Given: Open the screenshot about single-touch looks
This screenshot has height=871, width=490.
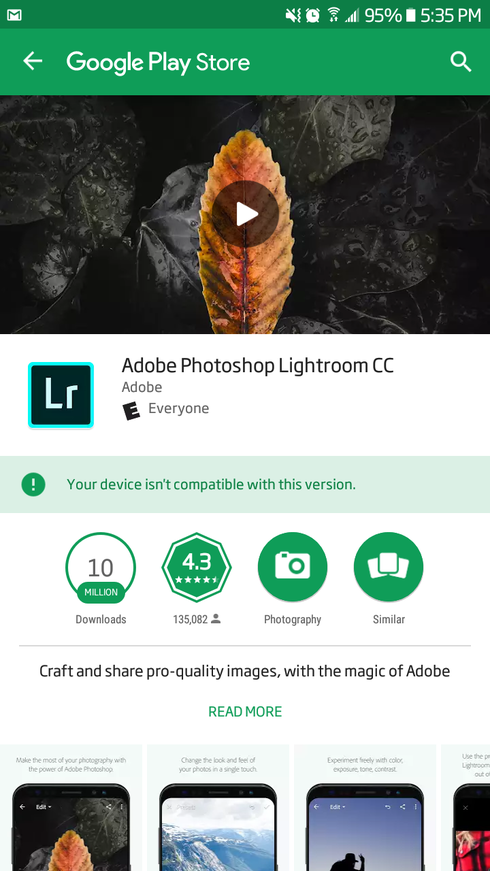Looking at the screenshot, I should tap(218, 808).
